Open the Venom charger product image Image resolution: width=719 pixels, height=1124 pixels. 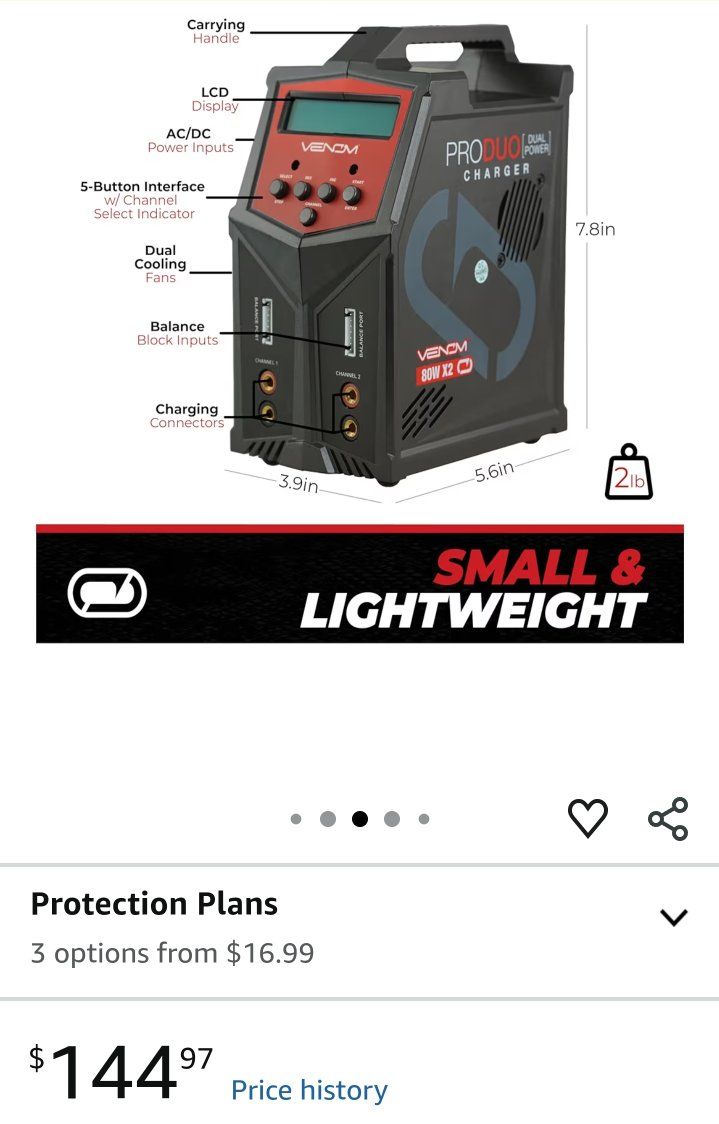(400, 260)
